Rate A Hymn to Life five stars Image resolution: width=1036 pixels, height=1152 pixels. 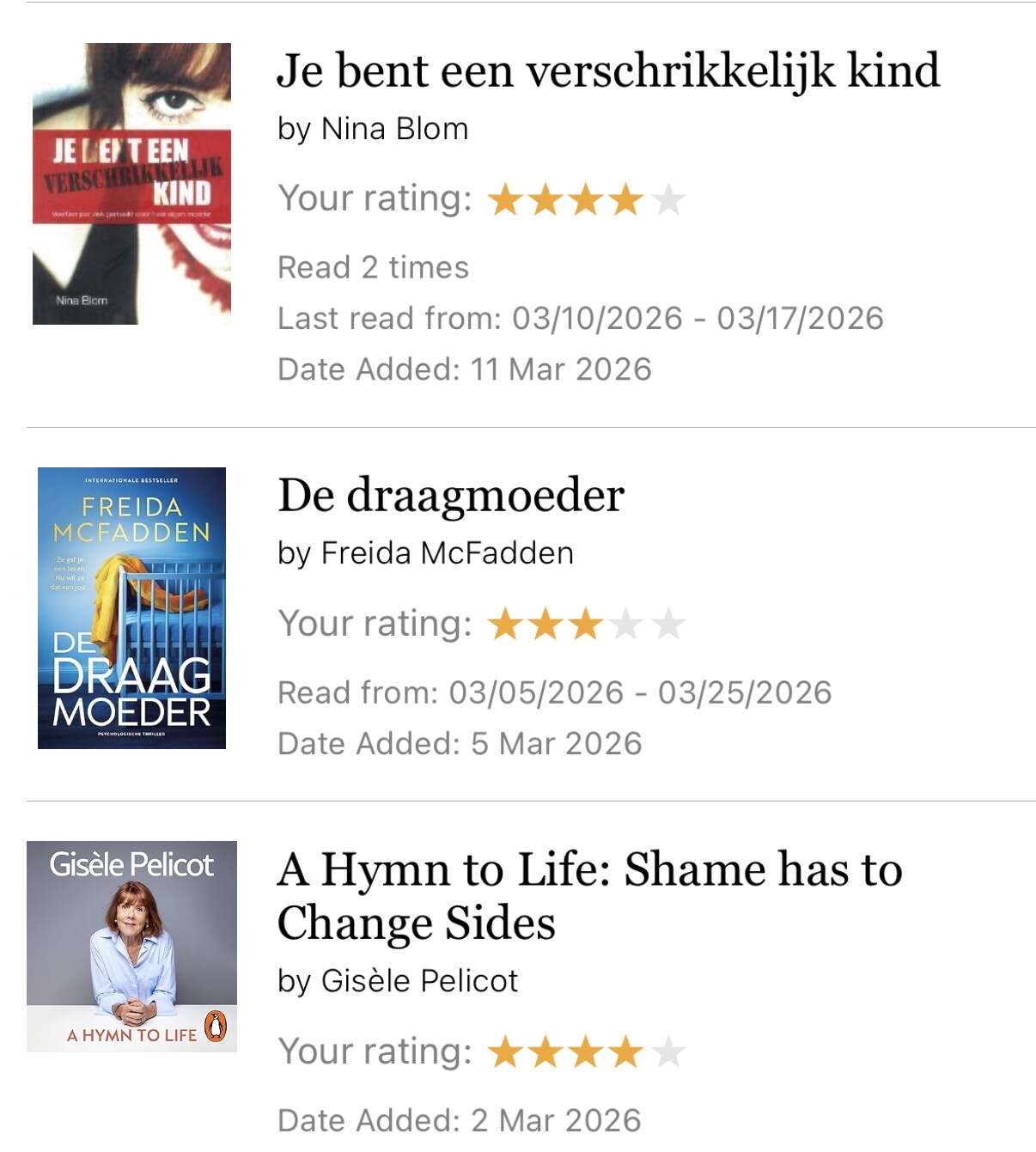[667, 1052]
